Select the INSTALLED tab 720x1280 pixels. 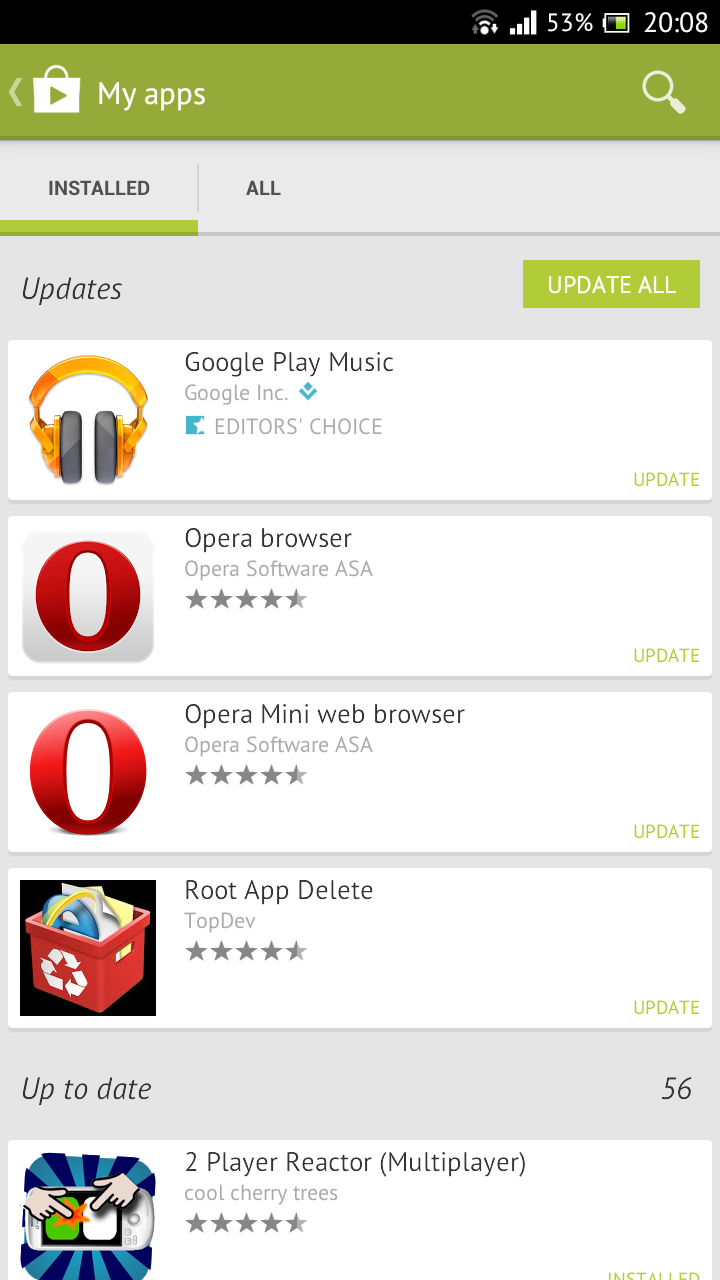tap(99, 188)
